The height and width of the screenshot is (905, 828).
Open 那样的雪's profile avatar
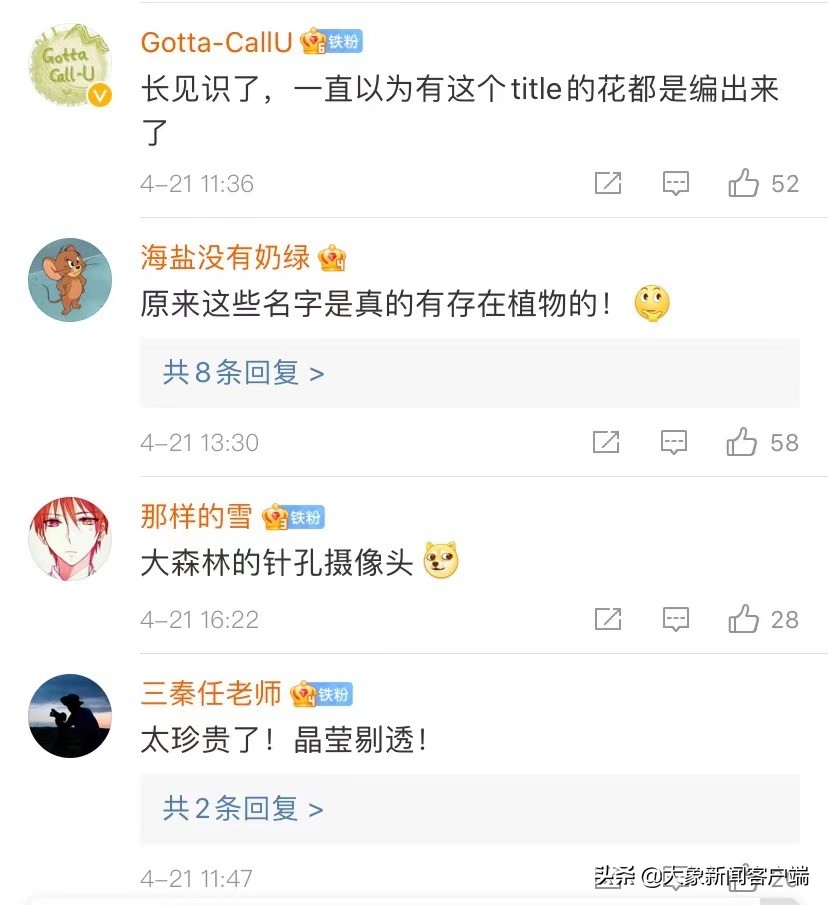point(70,538)
